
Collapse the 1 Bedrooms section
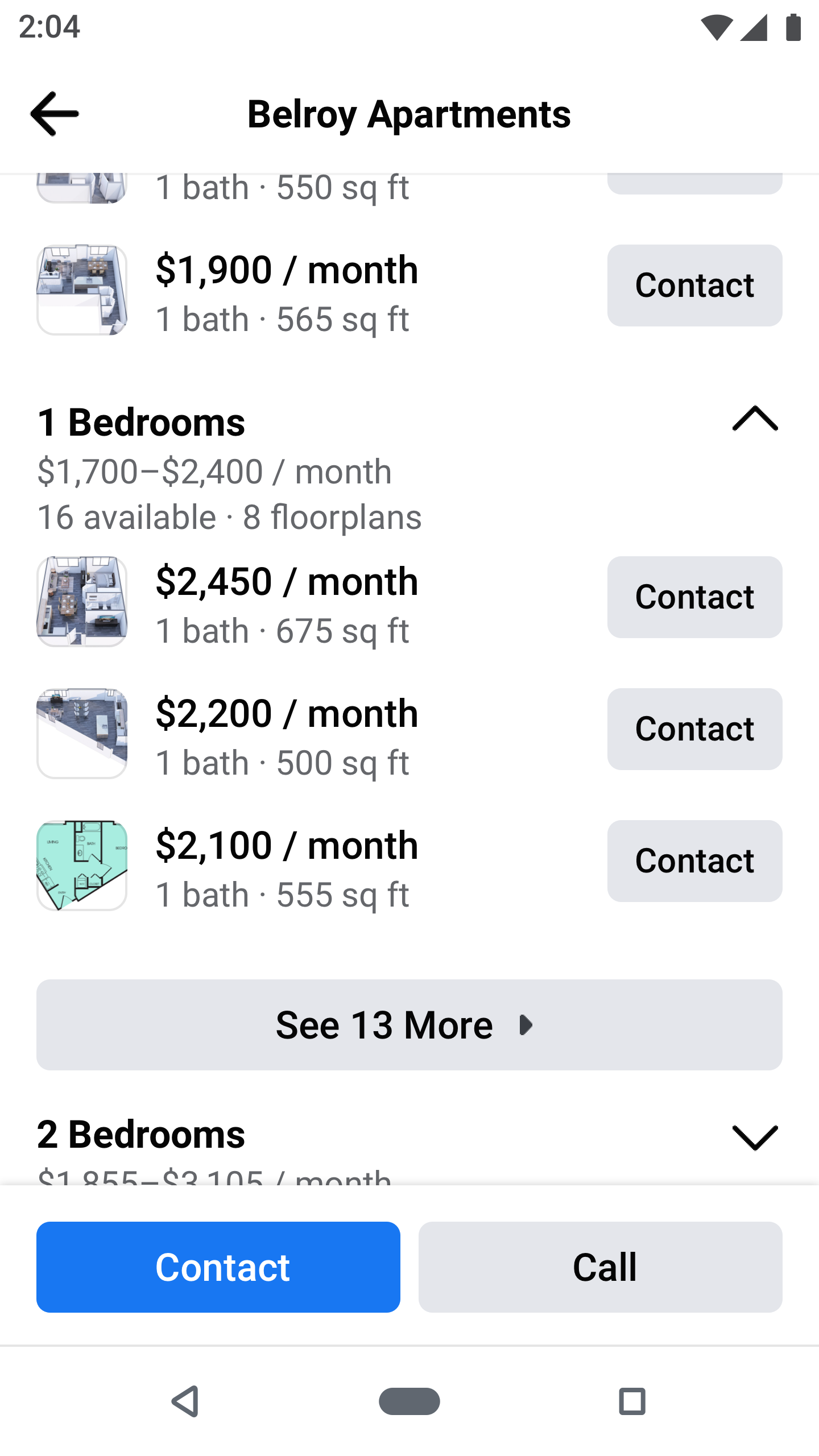pos(755,419)
